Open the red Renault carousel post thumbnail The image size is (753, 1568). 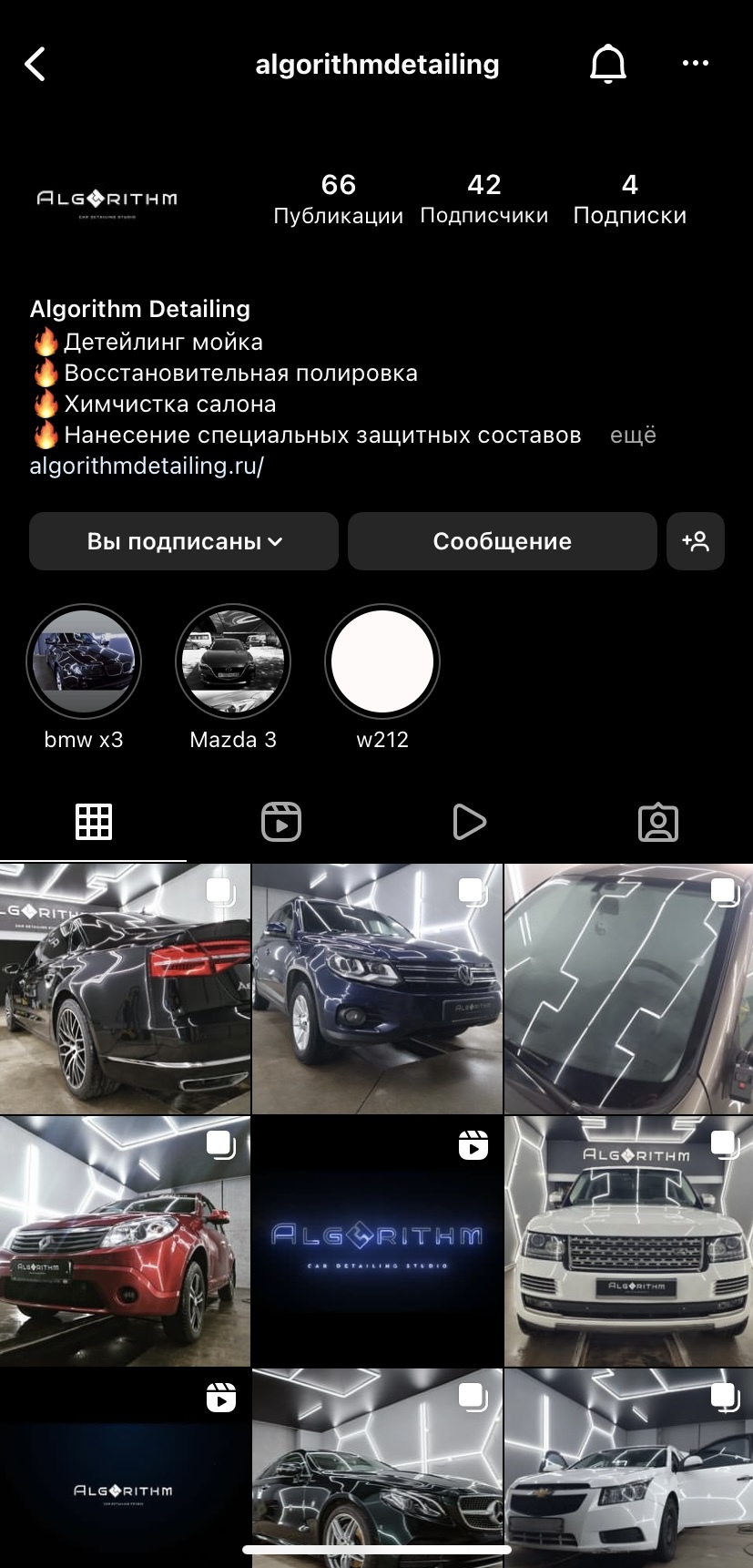(x=125, y=1240)
